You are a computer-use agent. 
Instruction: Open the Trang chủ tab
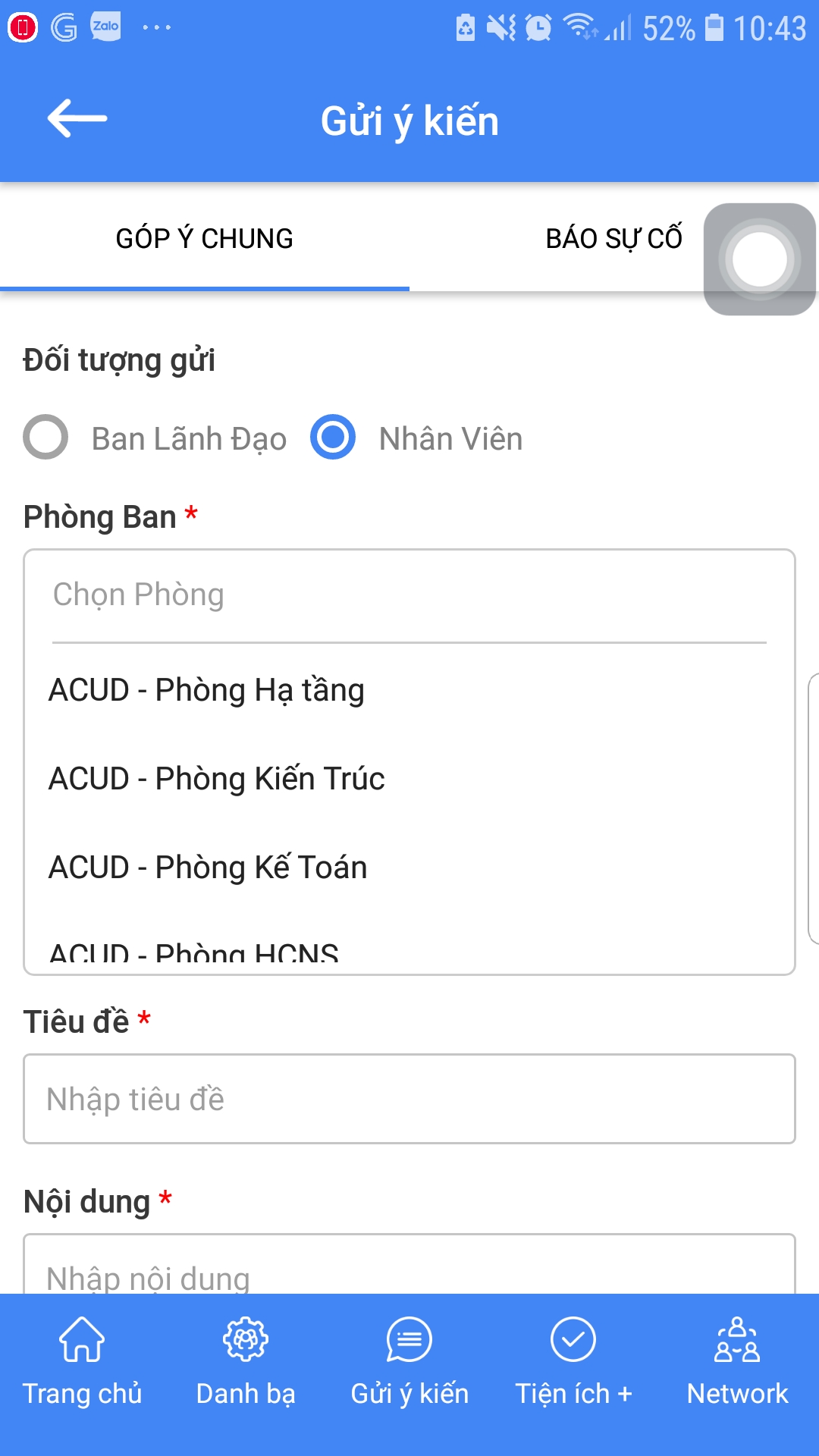pos(82,1360)
